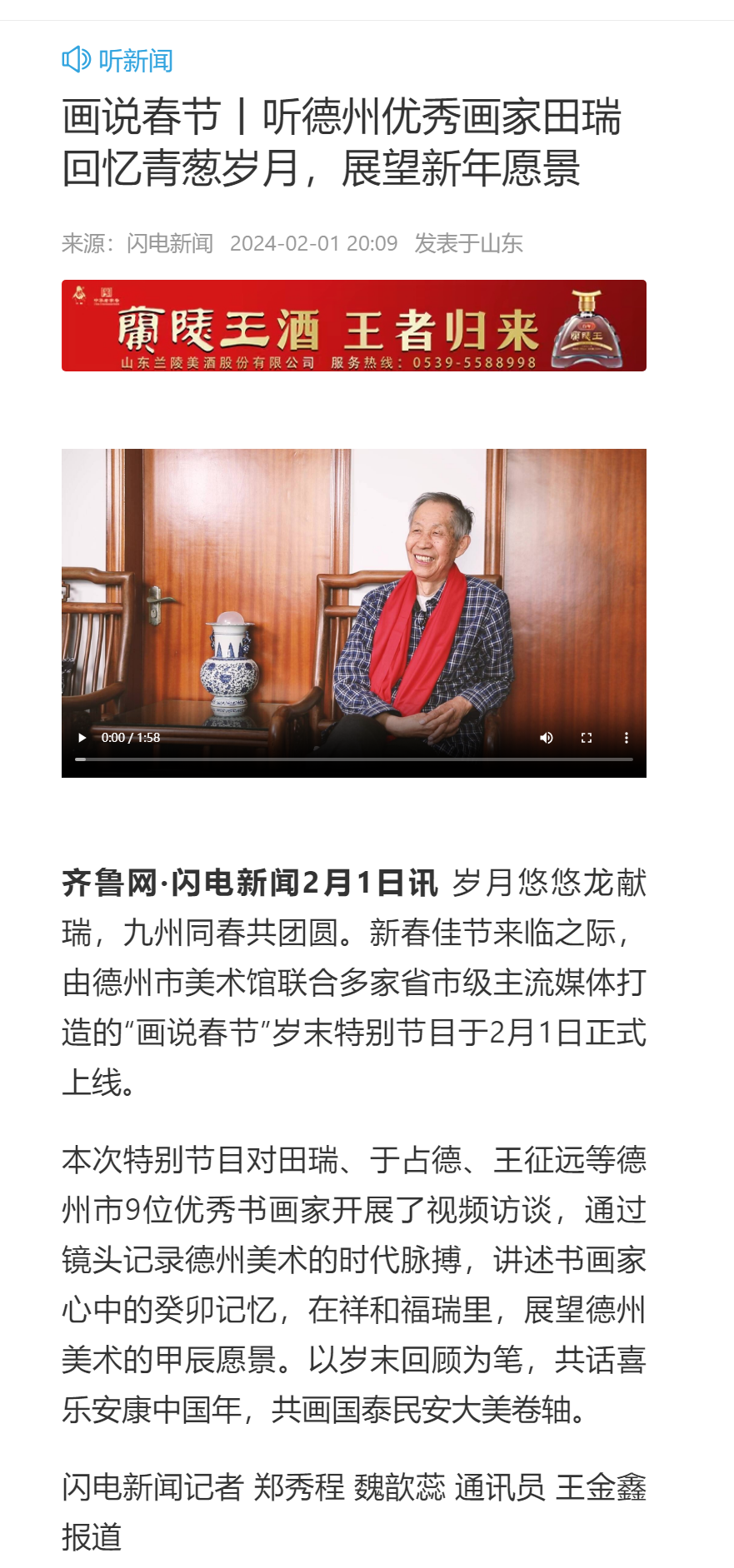The image size is (734, 1568).
Task: Mute the video sound
Action: click(547, 738)
